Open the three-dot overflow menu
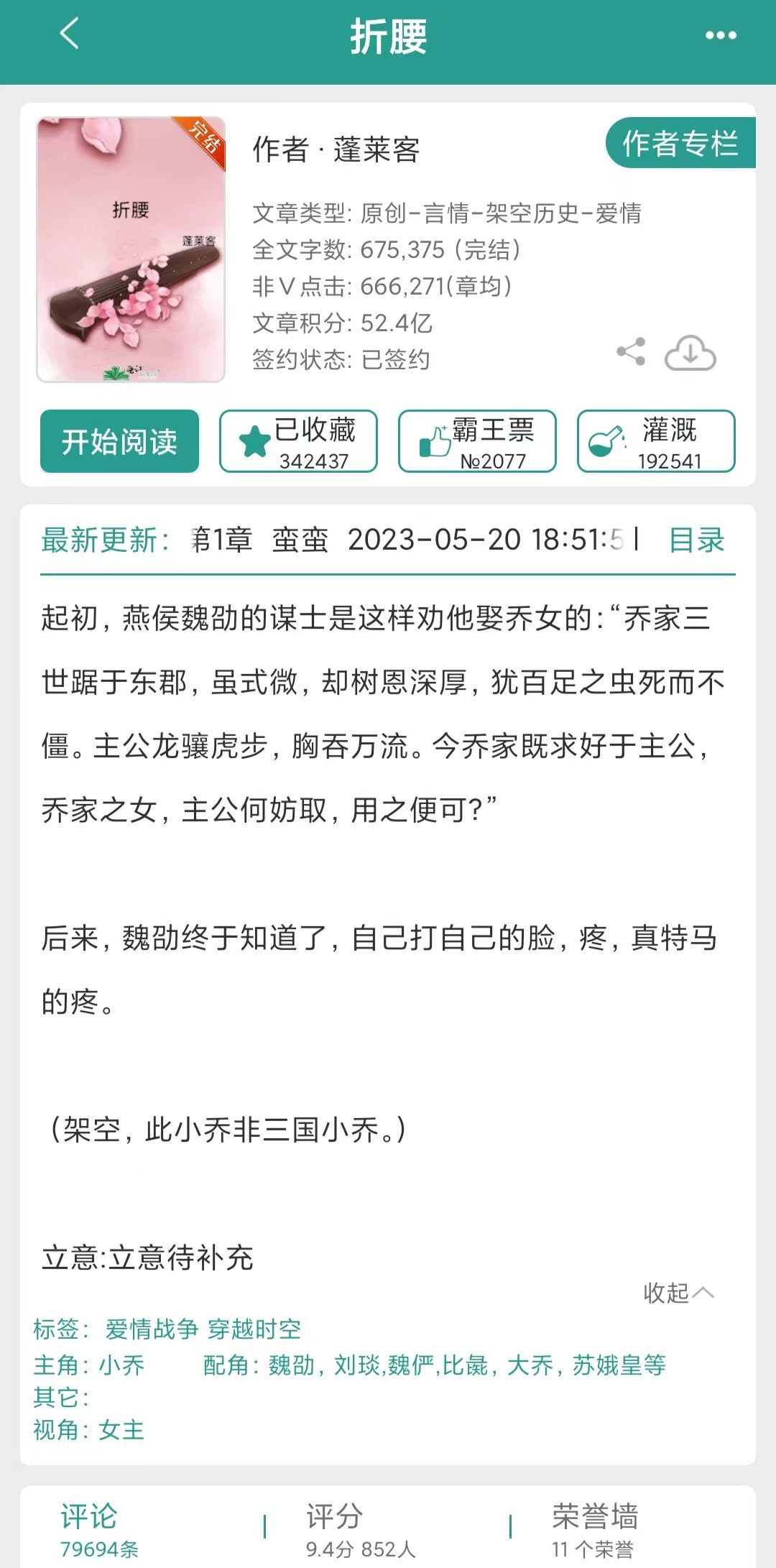Image resolution: width=776 pixels, height=1568 pixels. [721, 35]
